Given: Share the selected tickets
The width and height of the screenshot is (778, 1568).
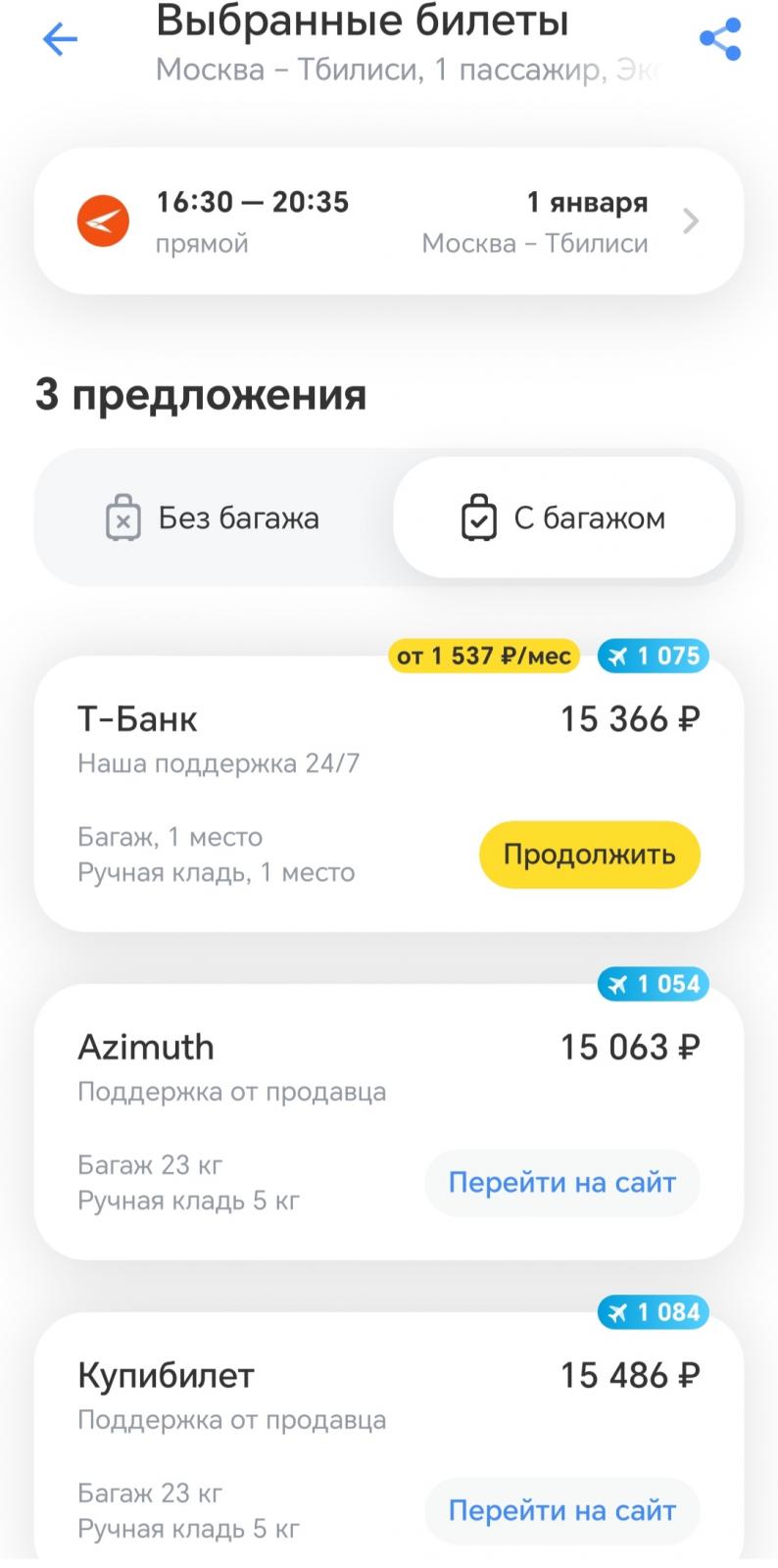Looking at the screenshot, I should point(719,39).
